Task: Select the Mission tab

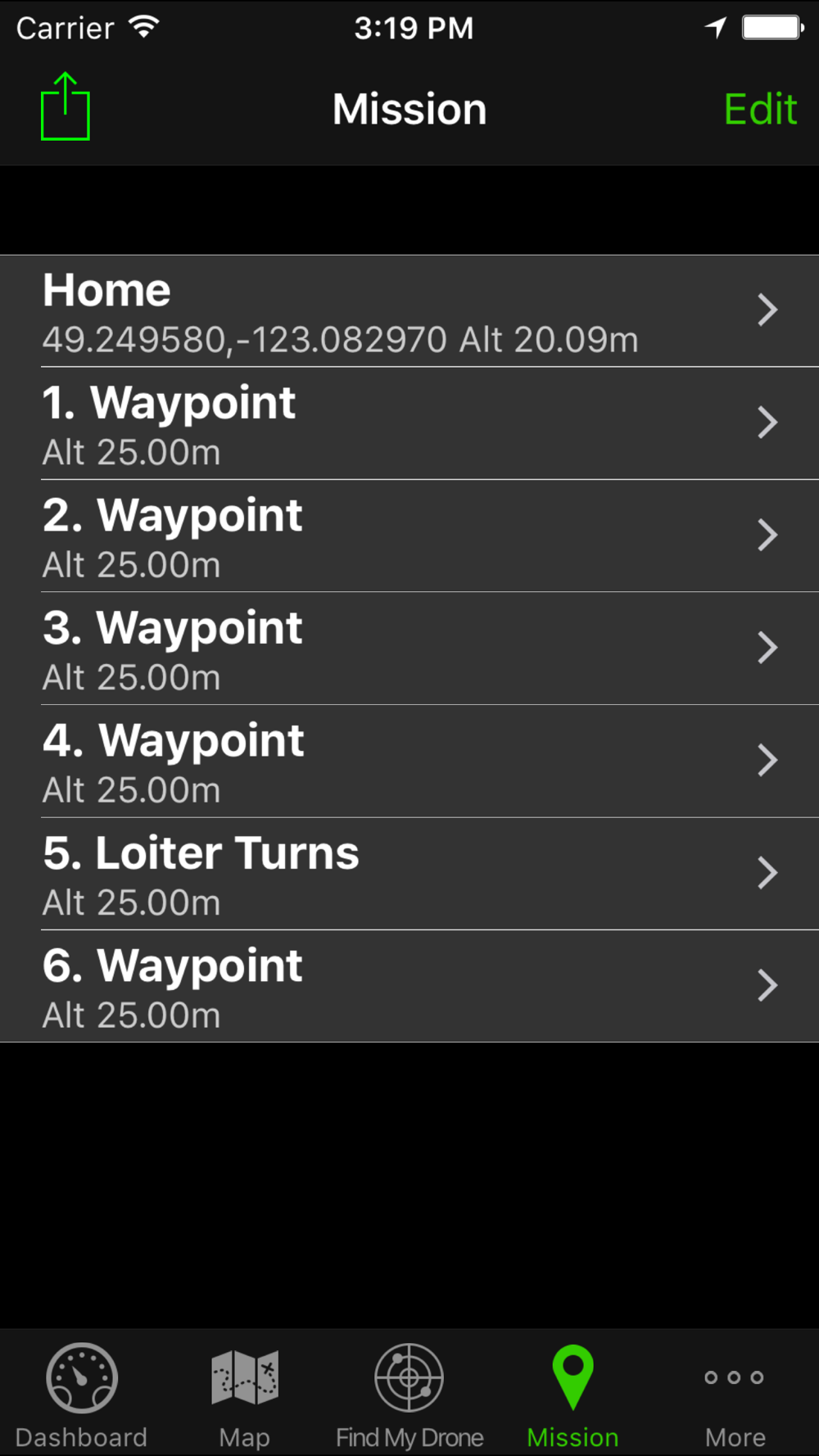Action: click(x=572, y=1394)
